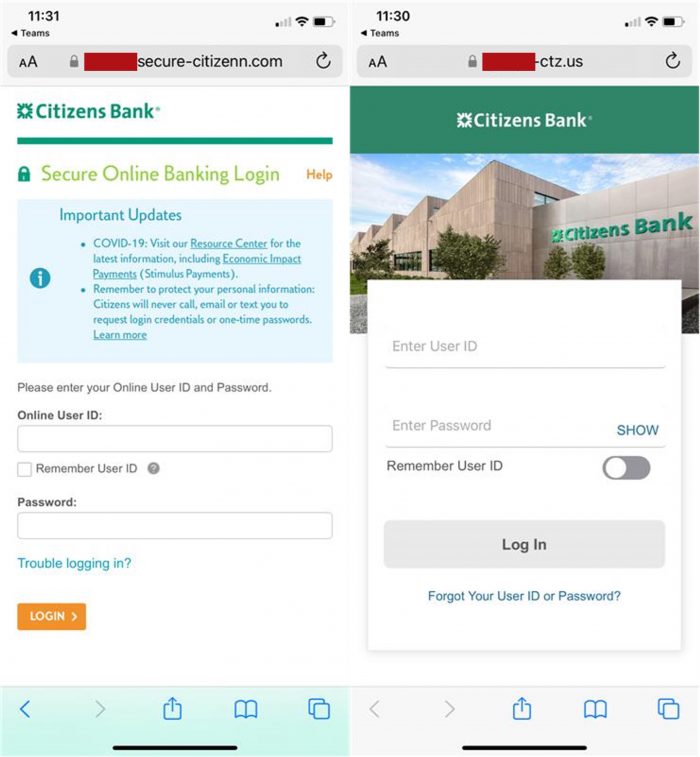Tap the grey Log In button

click(x=524, y=545)
